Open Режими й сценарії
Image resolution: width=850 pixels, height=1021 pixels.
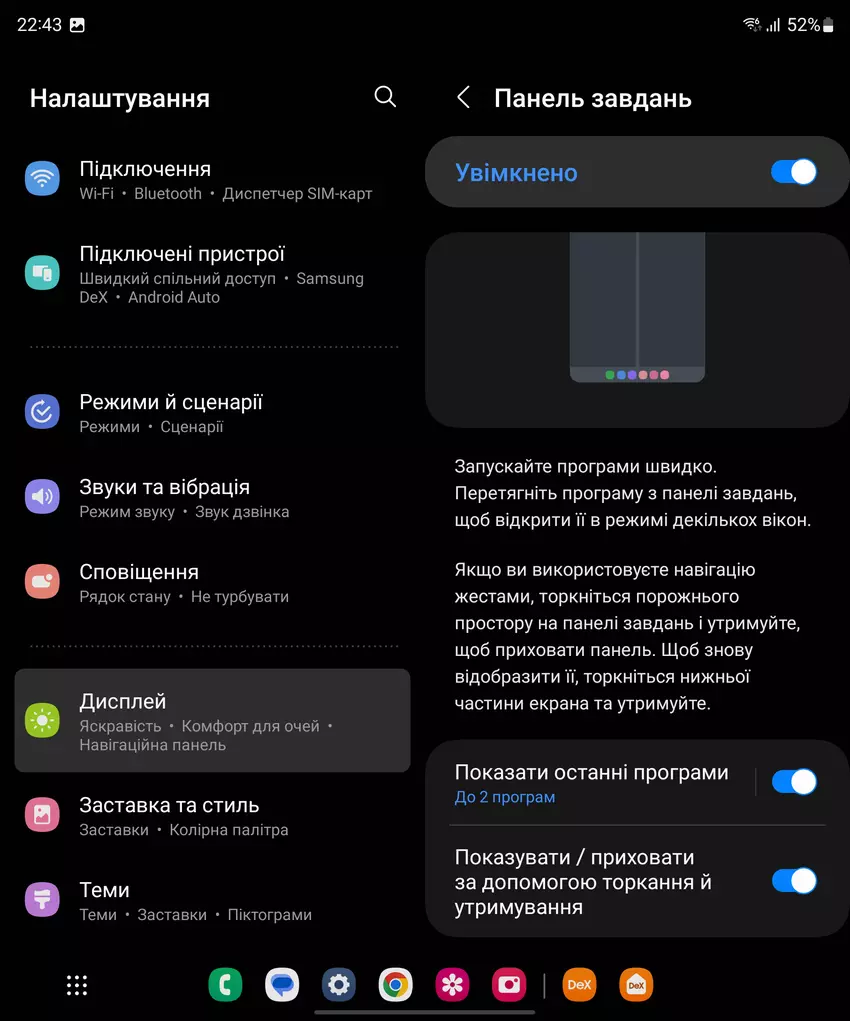point(212,412)
